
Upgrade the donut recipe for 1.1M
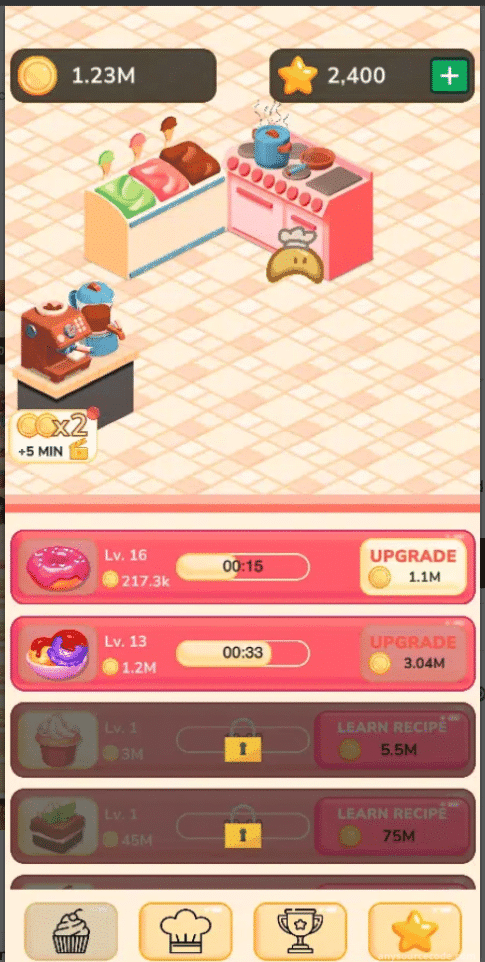click(413, 567)
